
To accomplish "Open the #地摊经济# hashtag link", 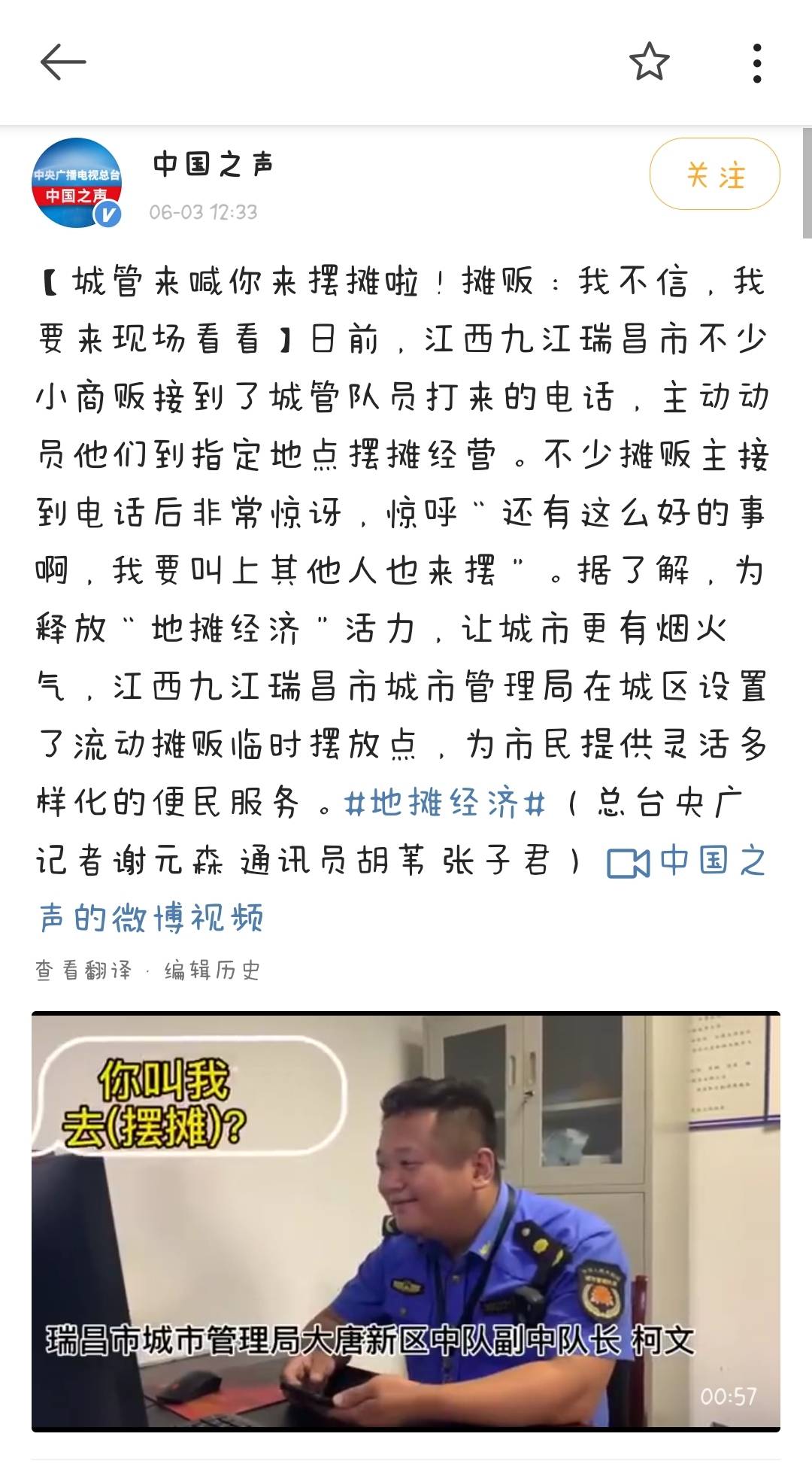I will pyautogui.click(x=445, y=803).
